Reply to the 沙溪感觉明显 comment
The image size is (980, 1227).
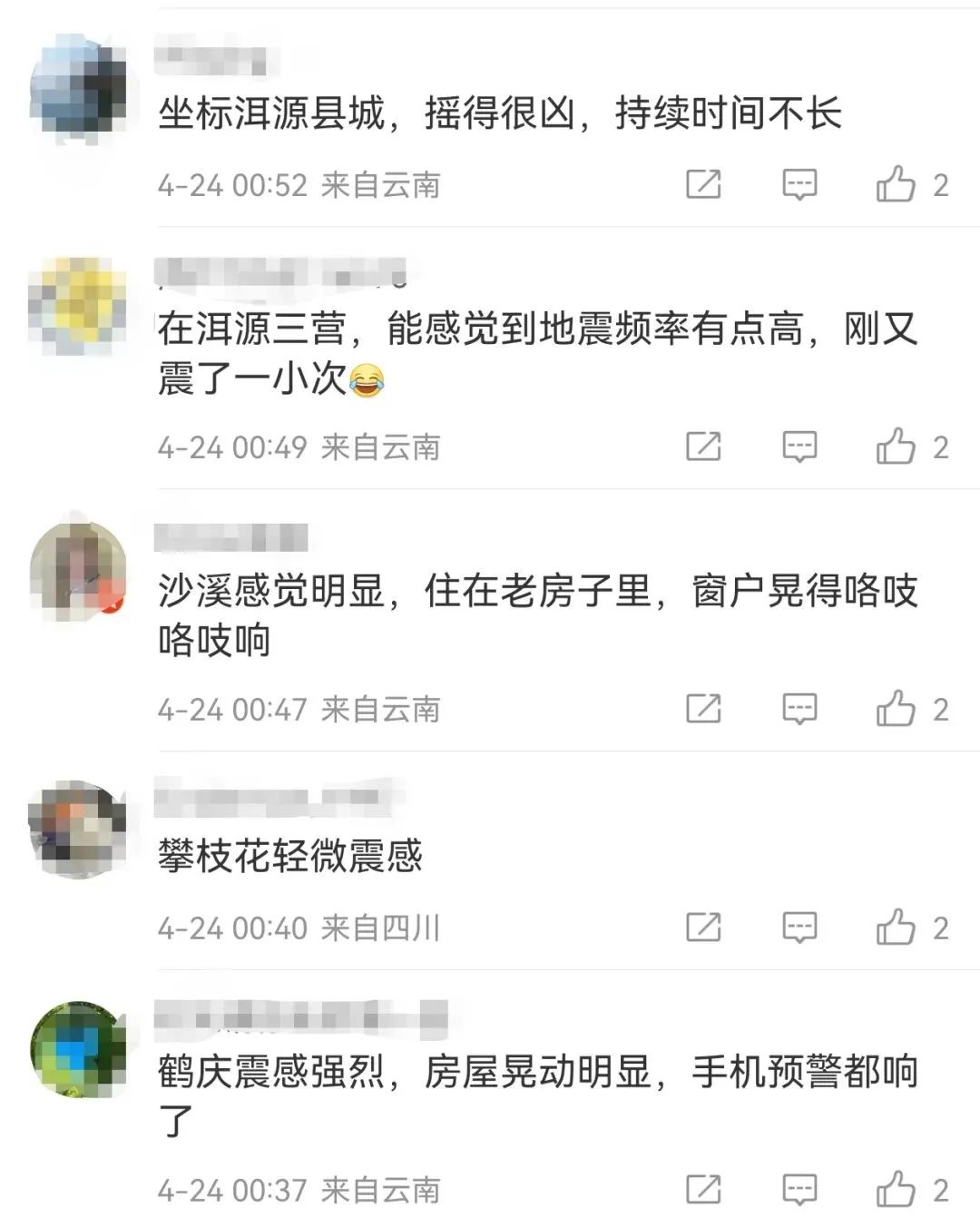(x=799, y=709)
